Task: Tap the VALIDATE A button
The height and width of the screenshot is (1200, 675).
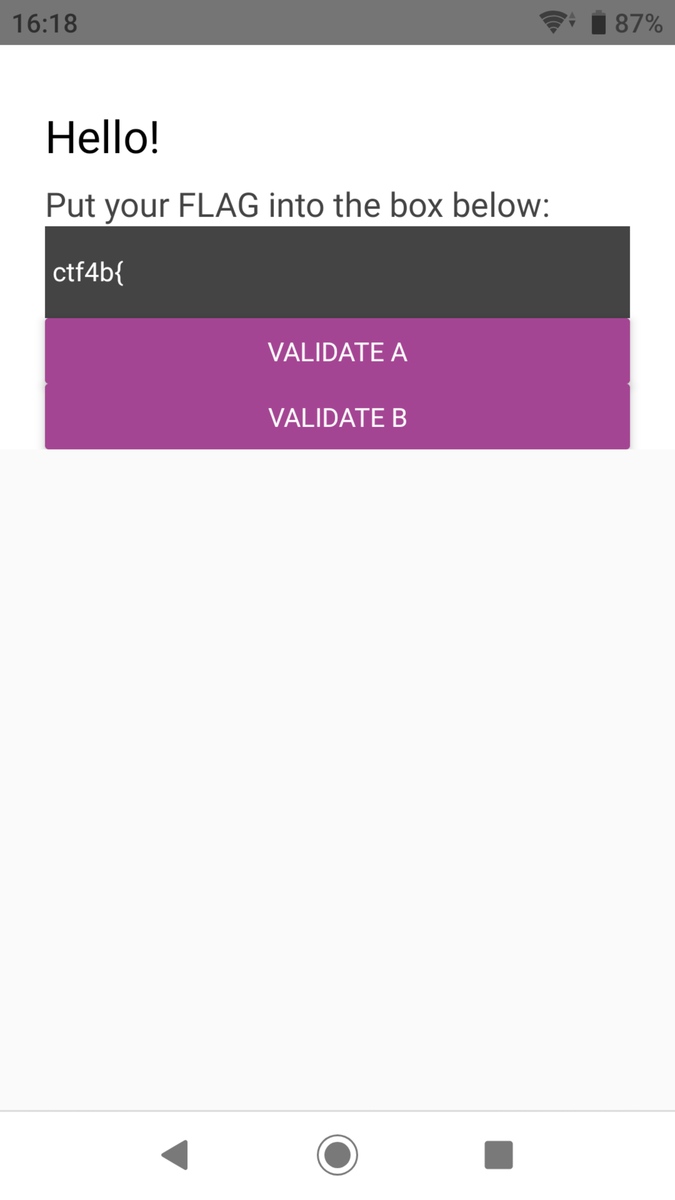Action: pyautogui.click(x=337, y=352)
